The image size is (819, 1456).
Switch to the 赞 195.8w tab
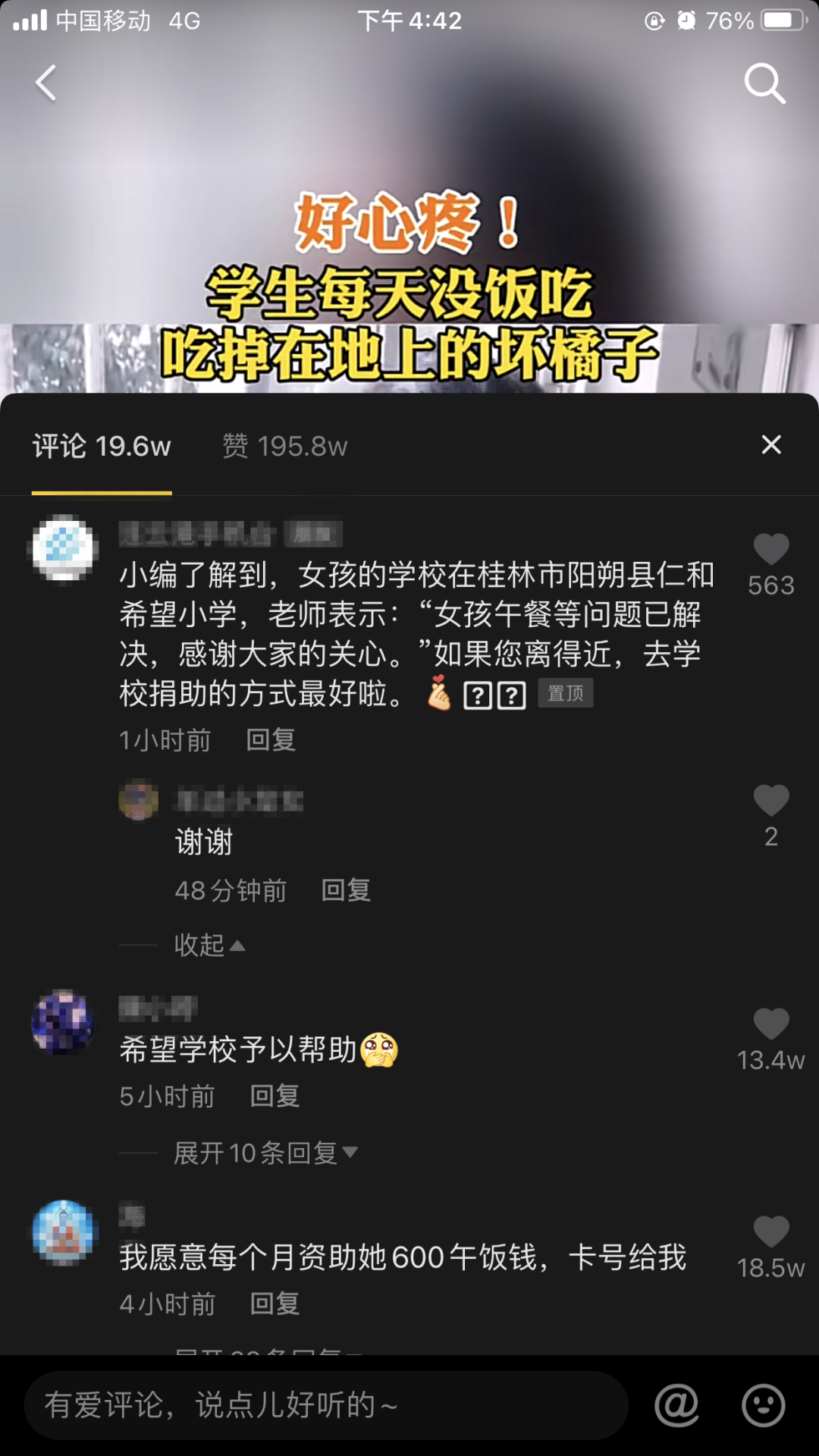[x=284, y=447]
